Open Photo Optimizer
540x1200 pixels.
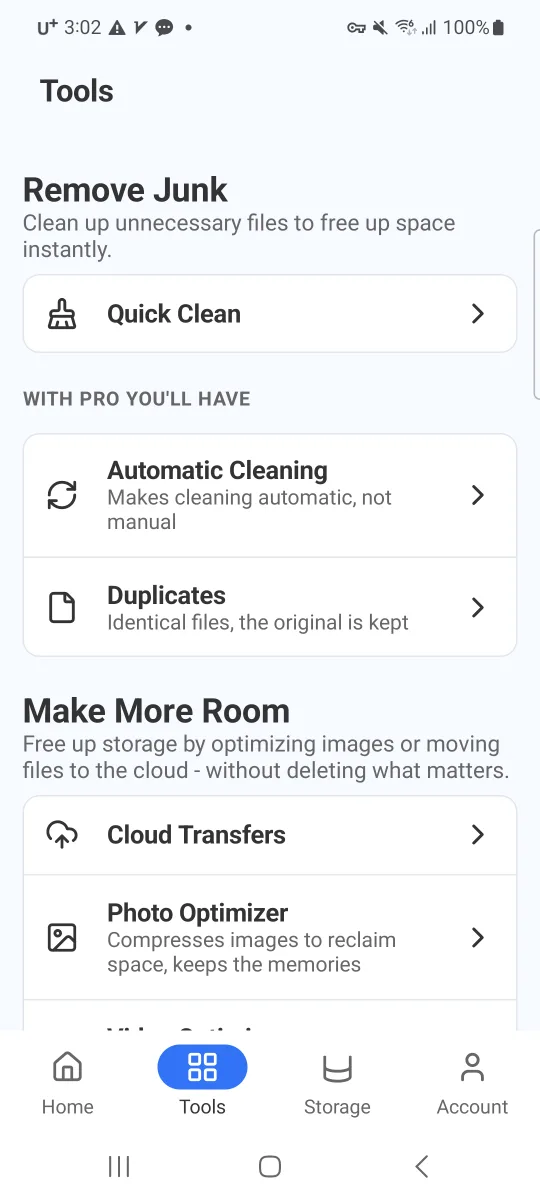coord(270,938)
